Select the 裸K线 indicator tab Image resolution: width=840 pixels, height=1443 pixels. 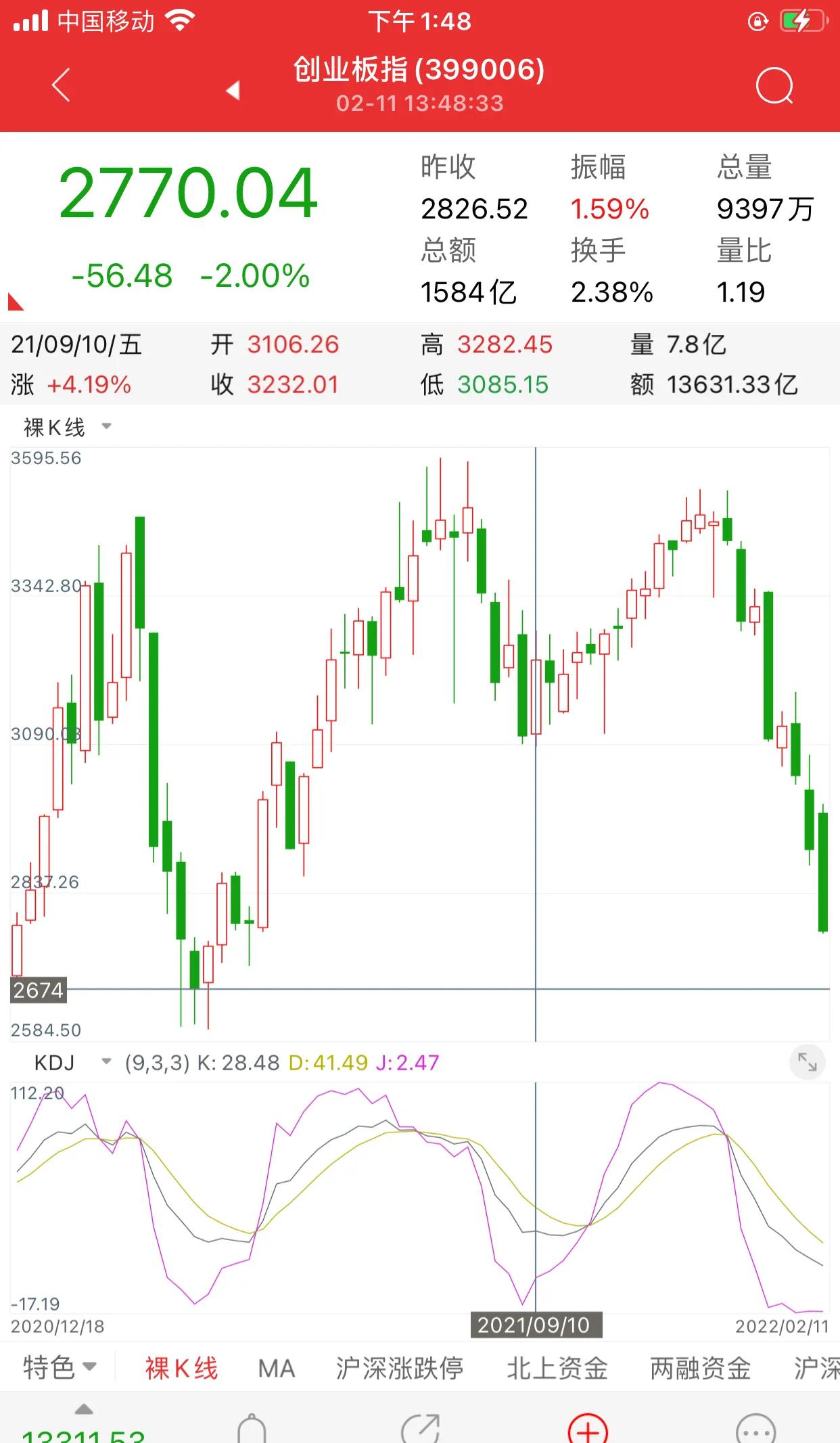181,1368
